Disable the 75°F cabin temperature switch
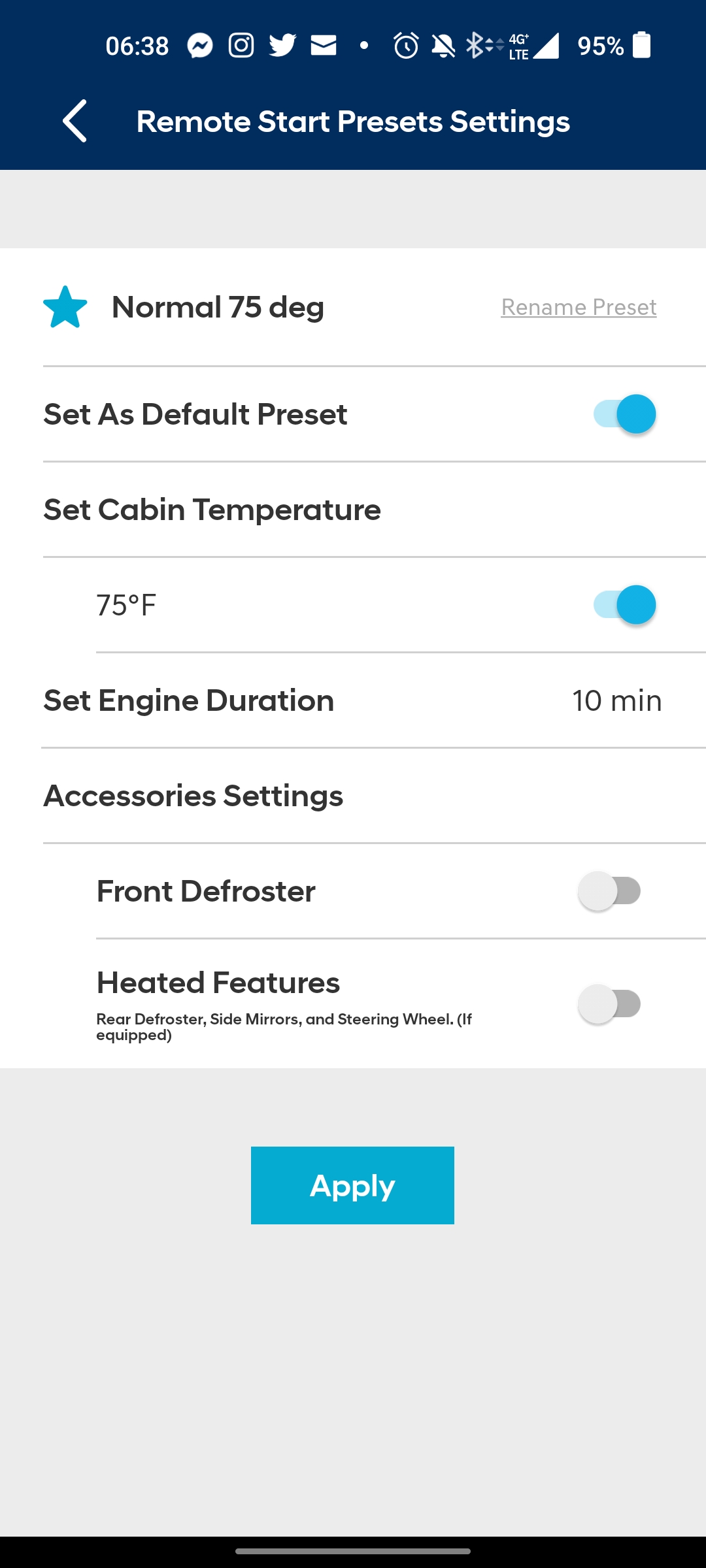 [624, 605]
